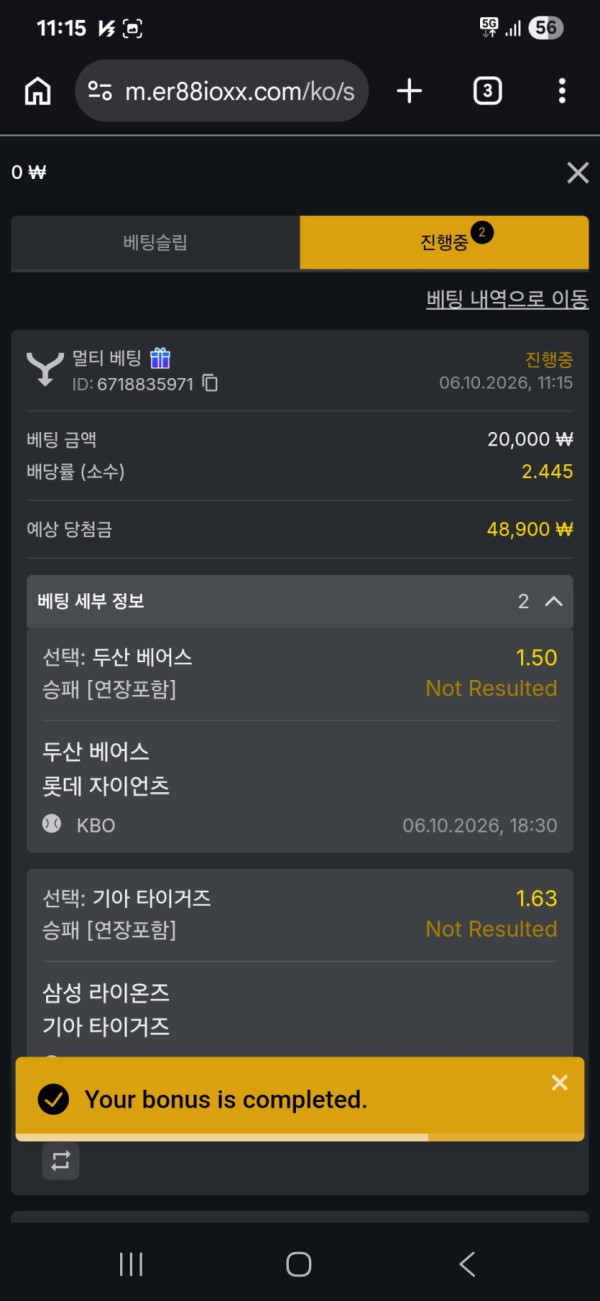Collapse the 베팅 세부 정보 section
Viewport: 600px width, 1301px height.
(553, 601)
